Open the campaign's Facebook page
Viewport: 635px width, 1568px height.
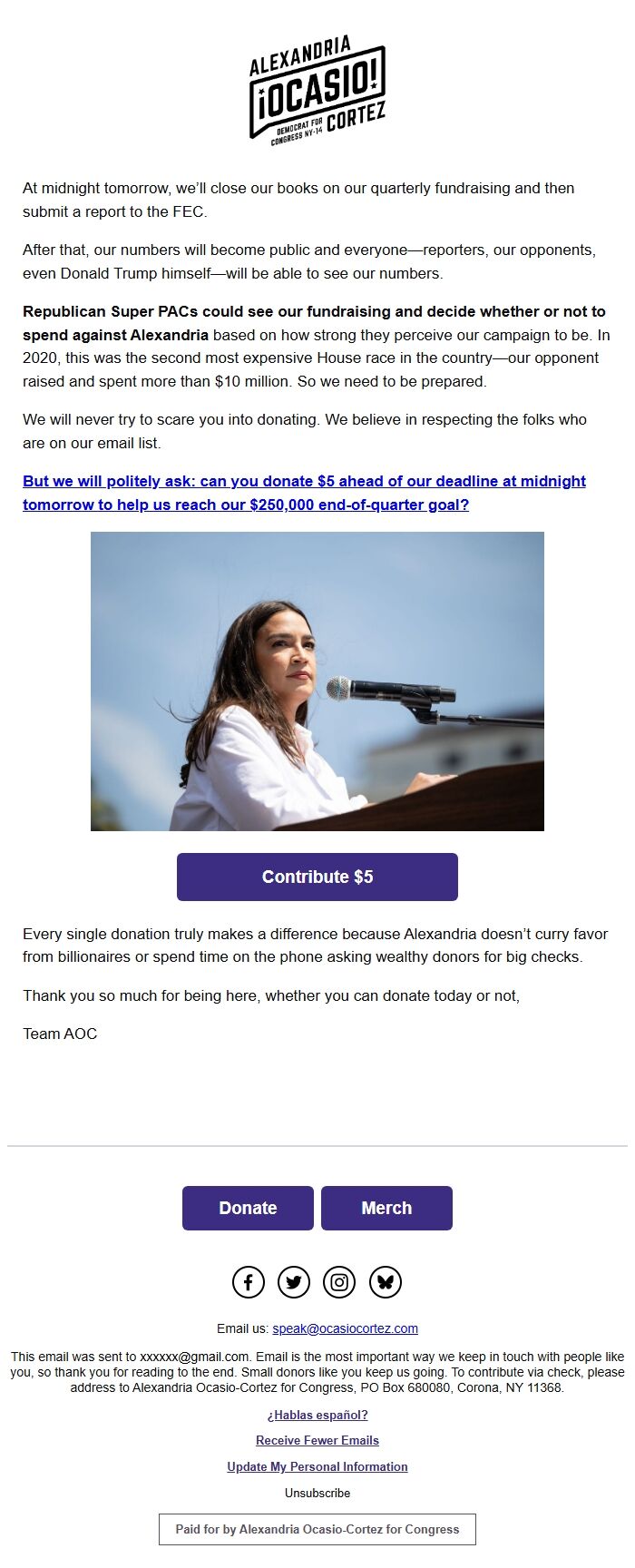pos(249,1282)
